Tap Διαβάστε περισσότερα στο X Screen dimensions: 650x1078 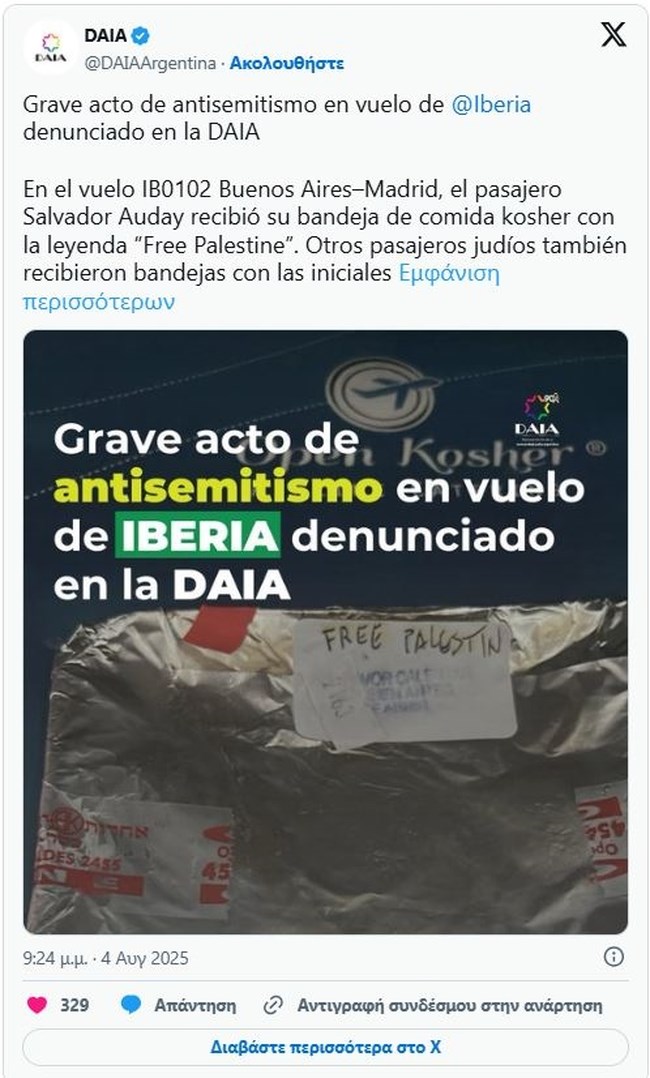(325, 1047)
